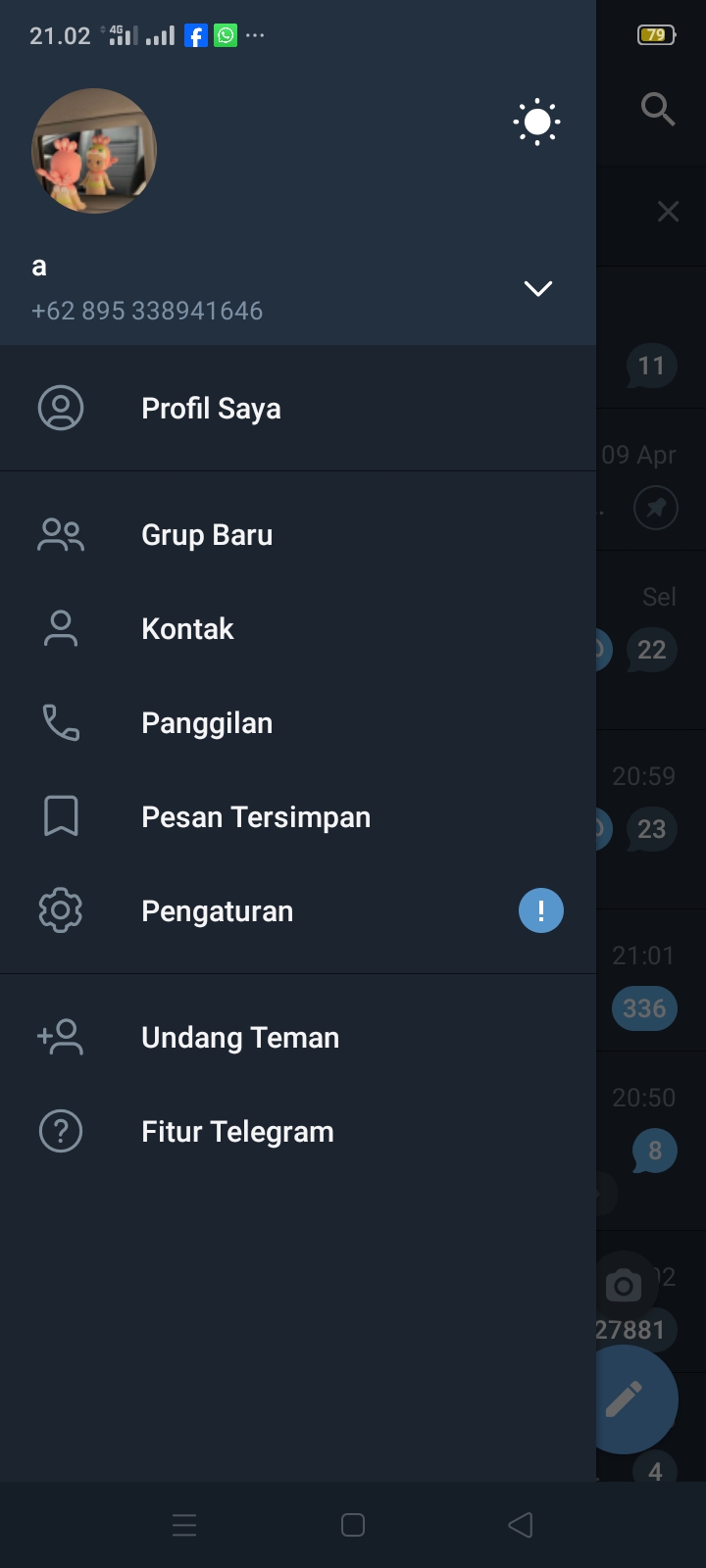Tap the system back button
Viewport: 706px width, 1568px height.
click(x=521, y=1525)
